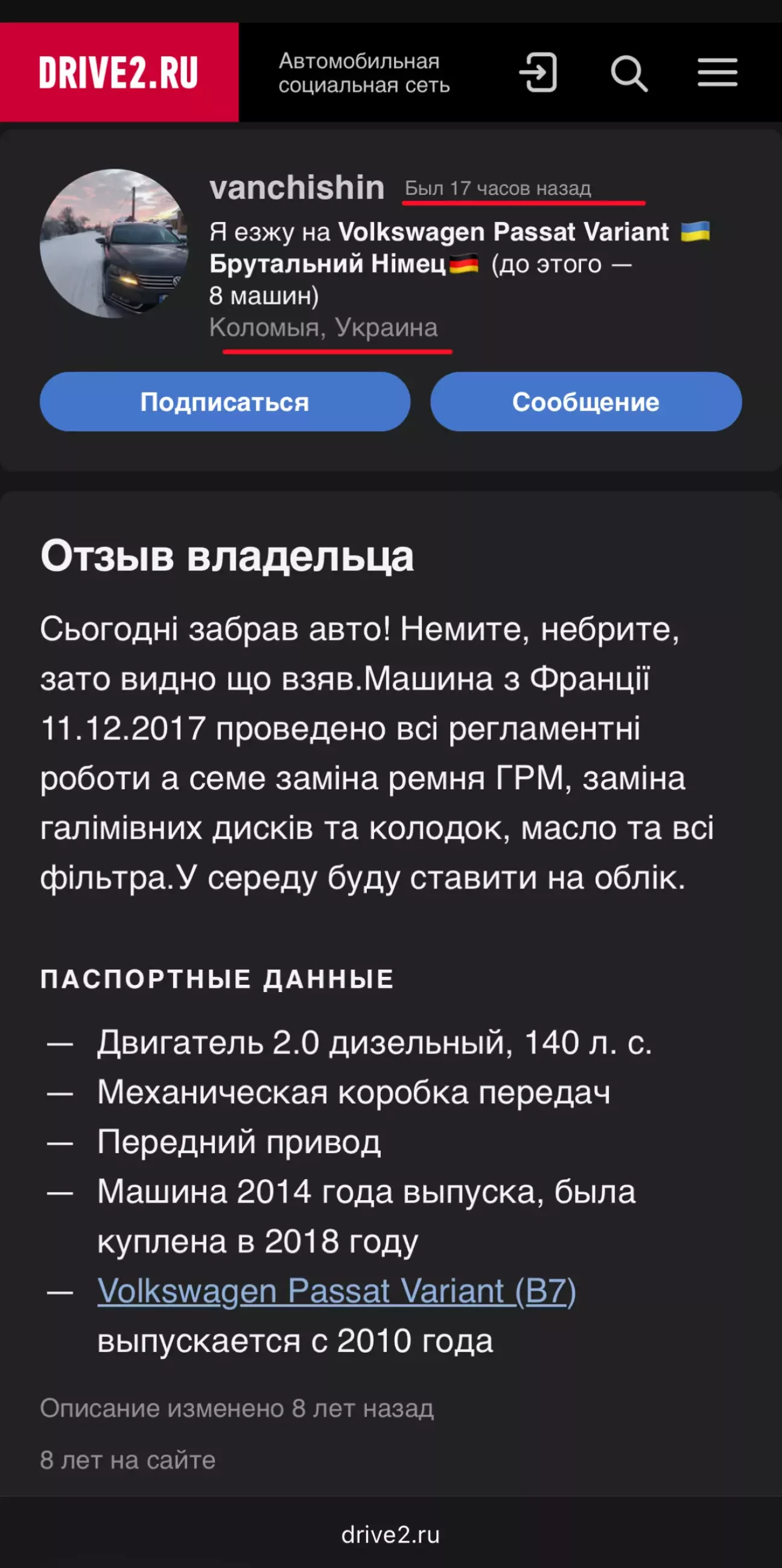Viewport: 782px width, 1568px height.
Task: Open the hamburger menu
Action: tap(717, 72)
